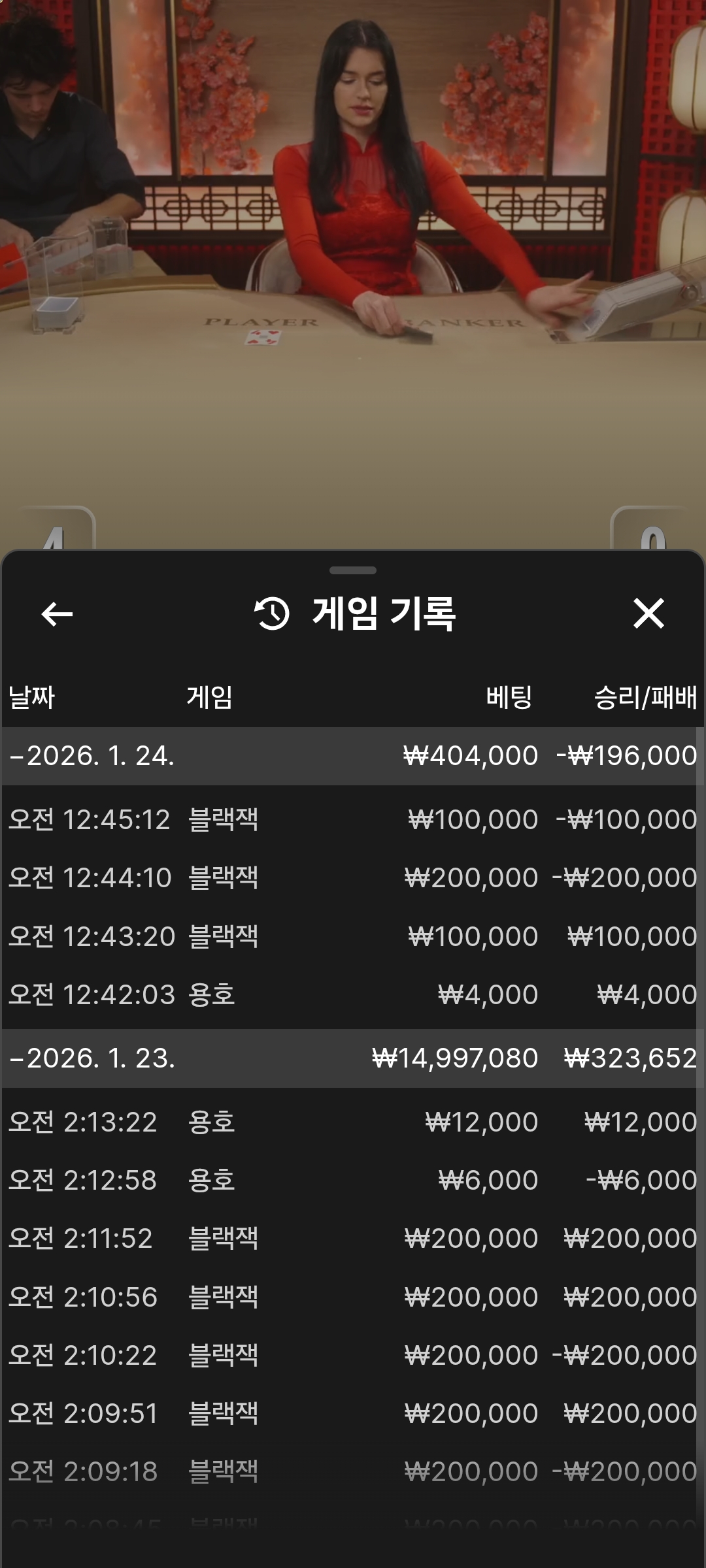The image size is (706, 1568).
Task: Select the 오전 2:13:22 용호 record
Action: coord(353,1122)
